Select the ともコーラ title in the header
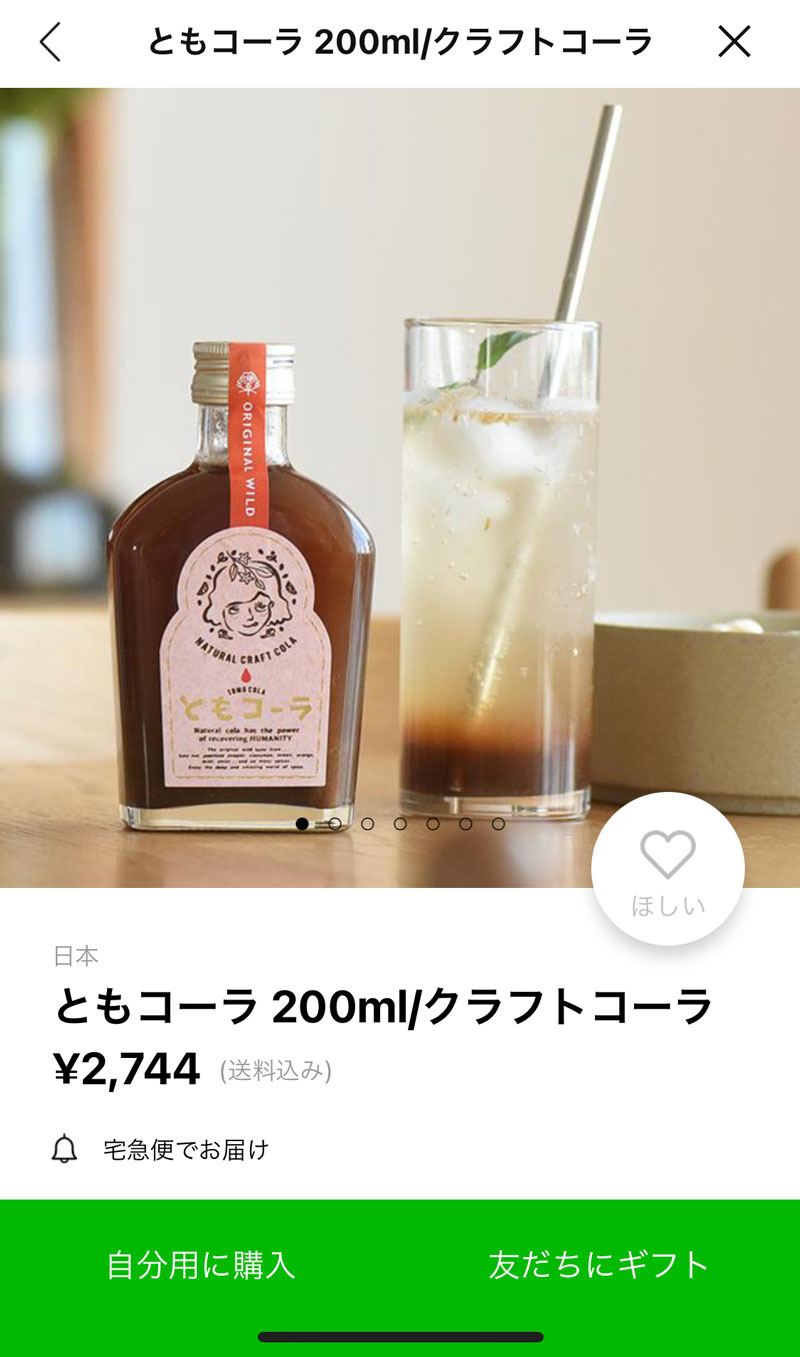 pos(400,42)
